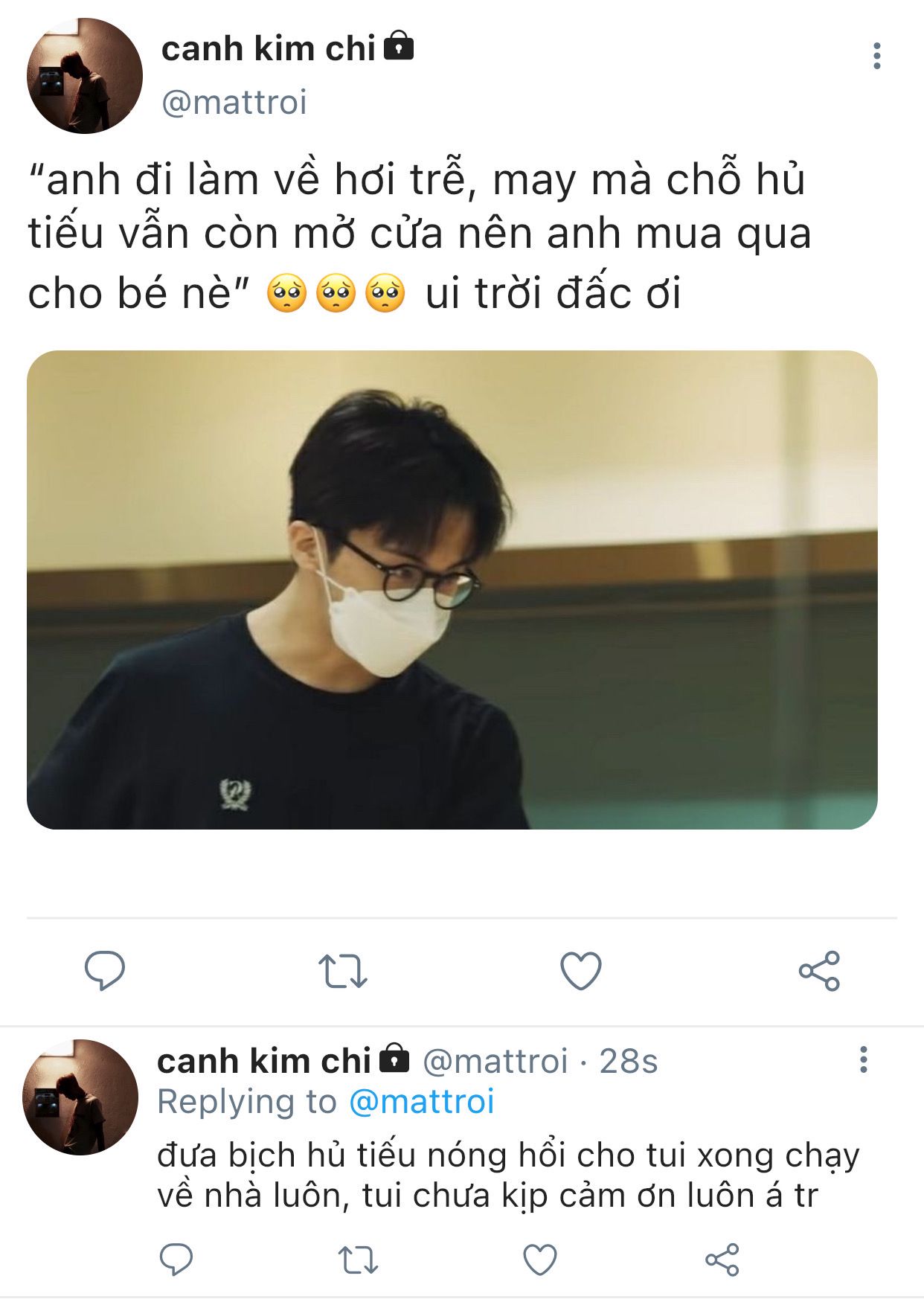Share the 28s reply

tap(722, 1260)
